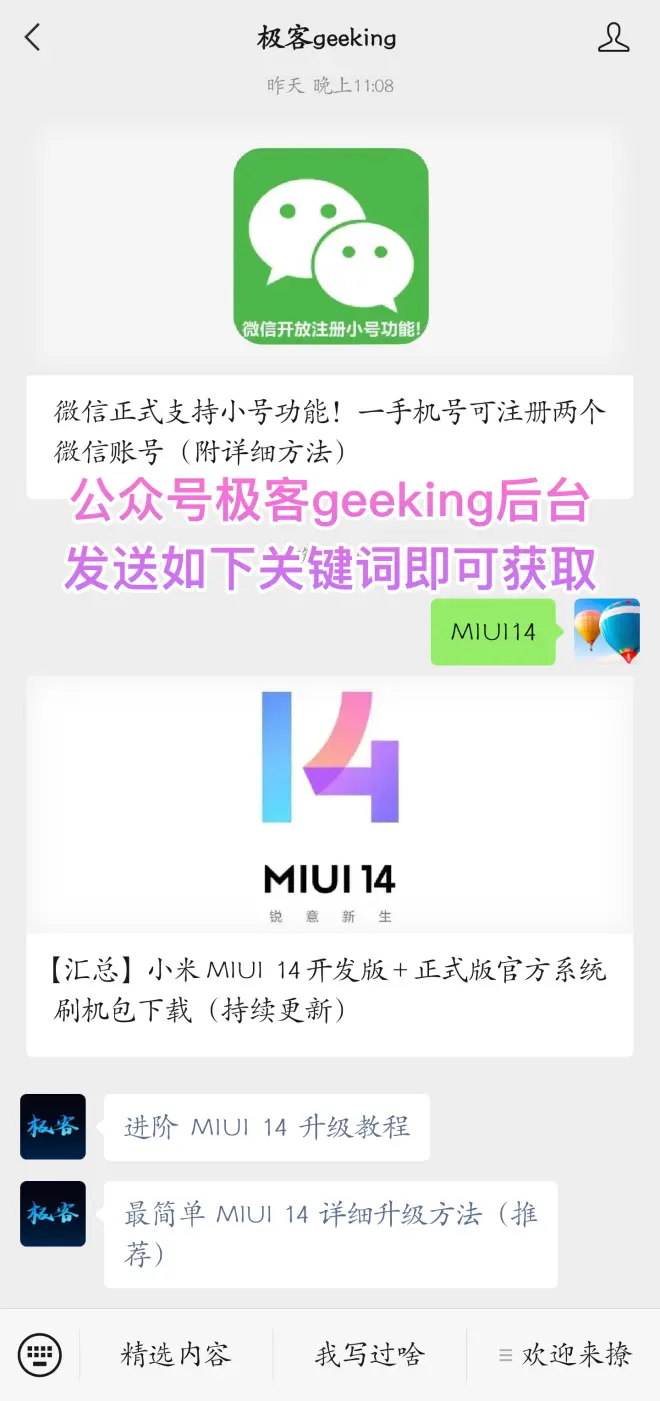The height and width of the screenshot is (1401, 660).
Task: Open the 我写过啥 menu
Action: (x=370, y=1355)
